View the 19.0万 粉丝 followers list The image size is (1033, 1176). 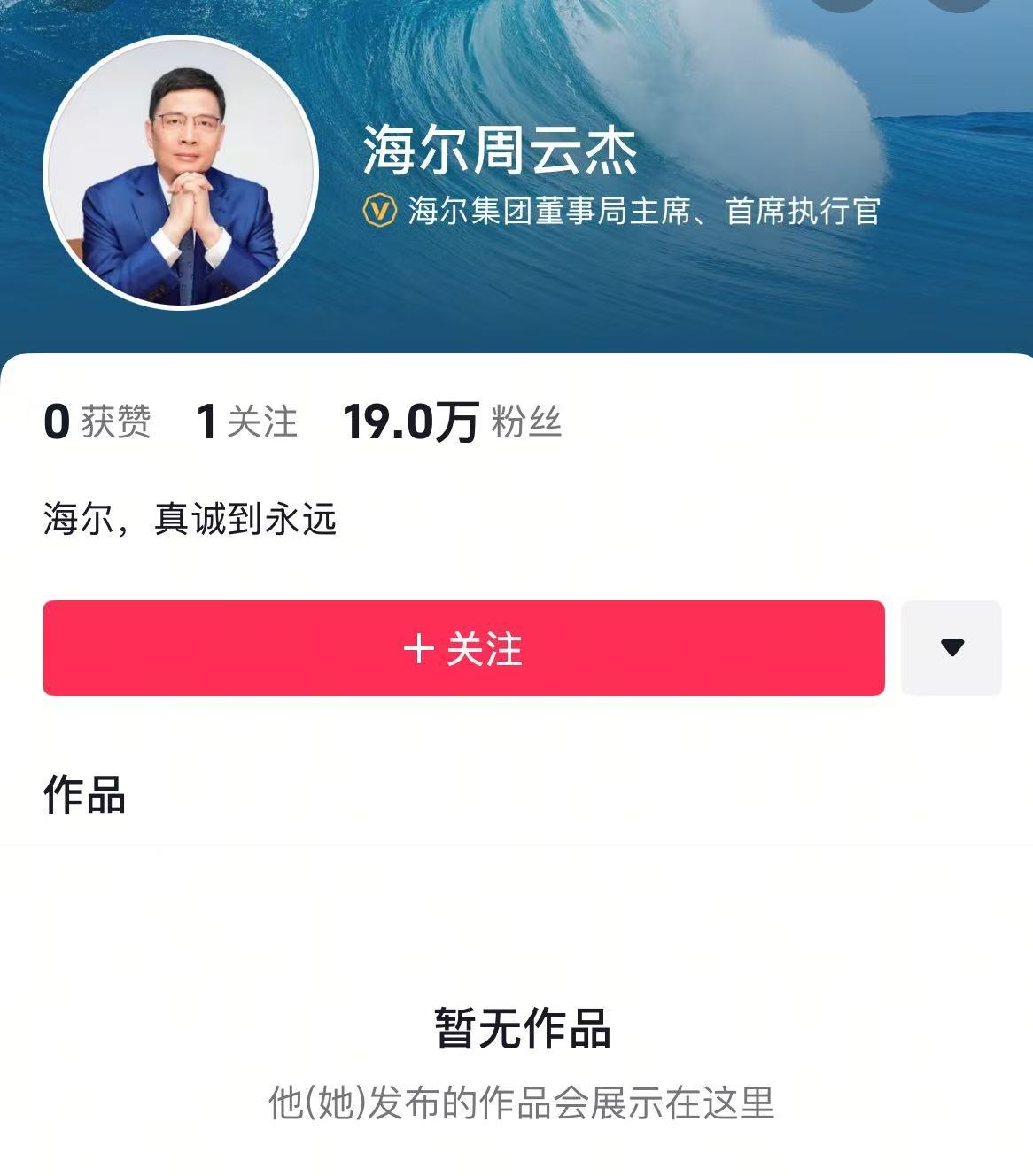[x=453, y=422]
